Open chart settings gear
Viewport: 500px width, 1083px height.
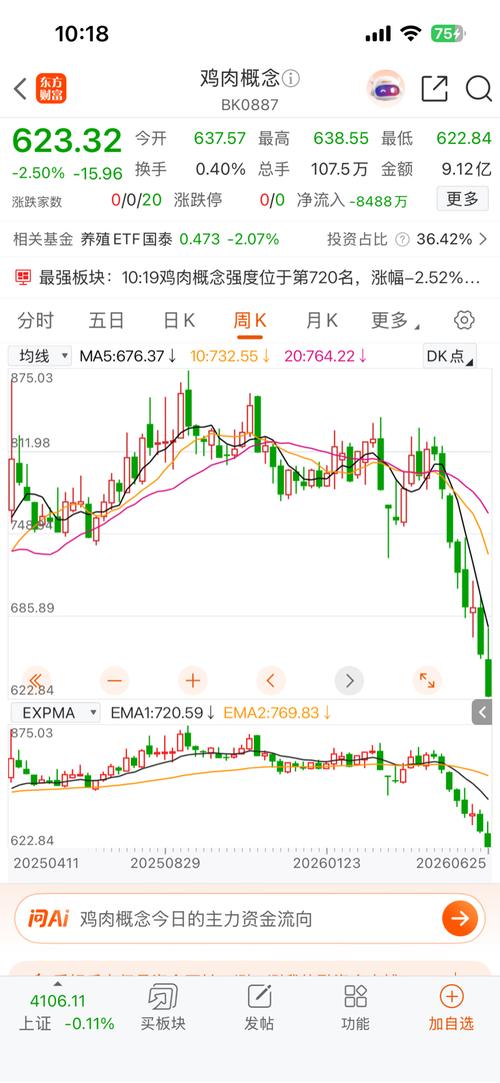[x=464, y=320]
